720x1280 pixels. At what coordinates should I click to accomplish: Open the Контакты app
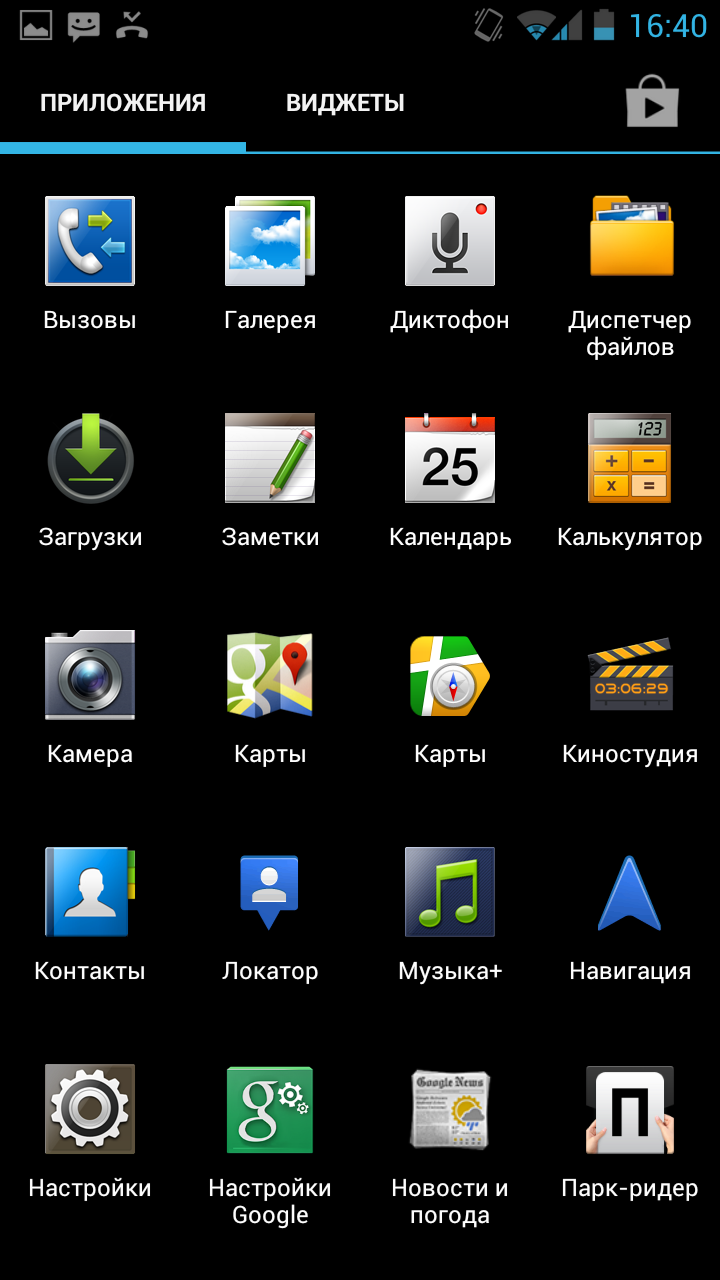point(90,893)
